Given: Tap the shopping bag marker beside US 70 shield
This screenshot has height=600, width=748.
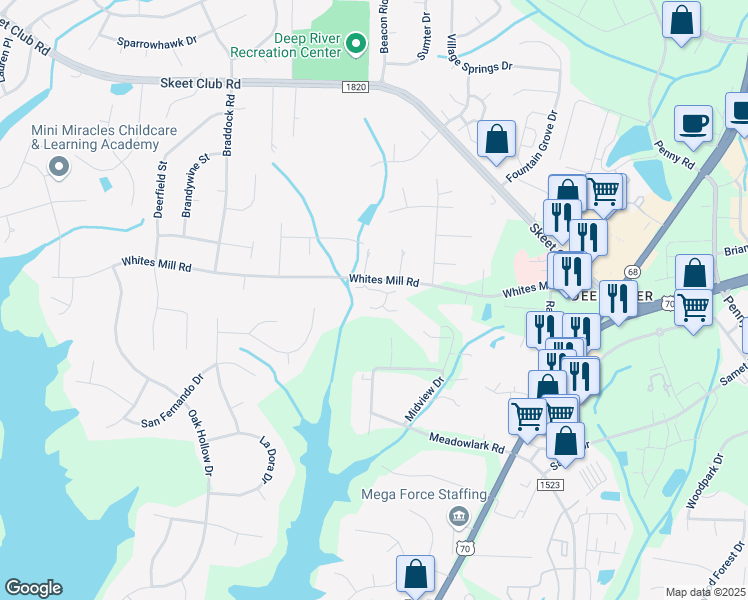Looking at the screenshot, I should (415, 575).
